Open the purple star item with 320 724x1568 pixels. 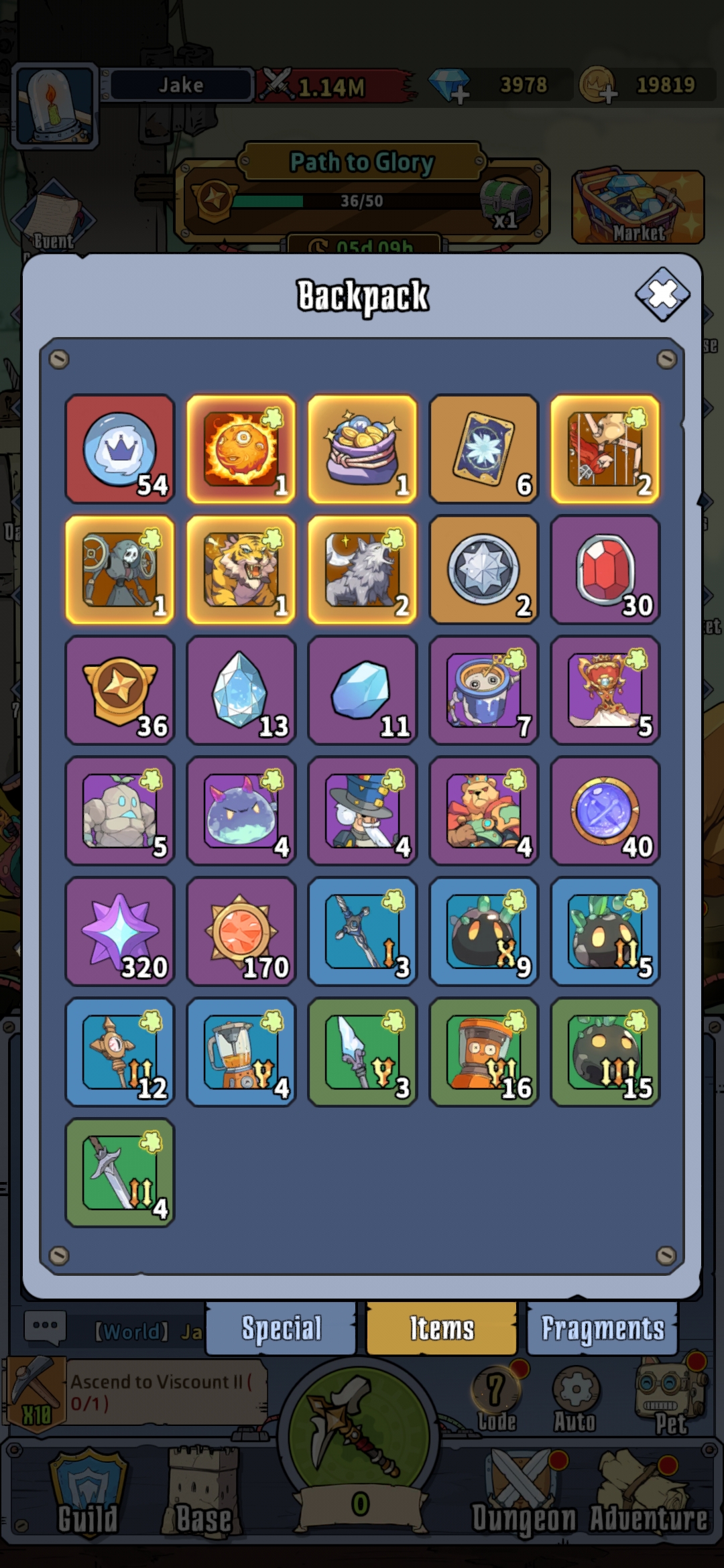120,931
